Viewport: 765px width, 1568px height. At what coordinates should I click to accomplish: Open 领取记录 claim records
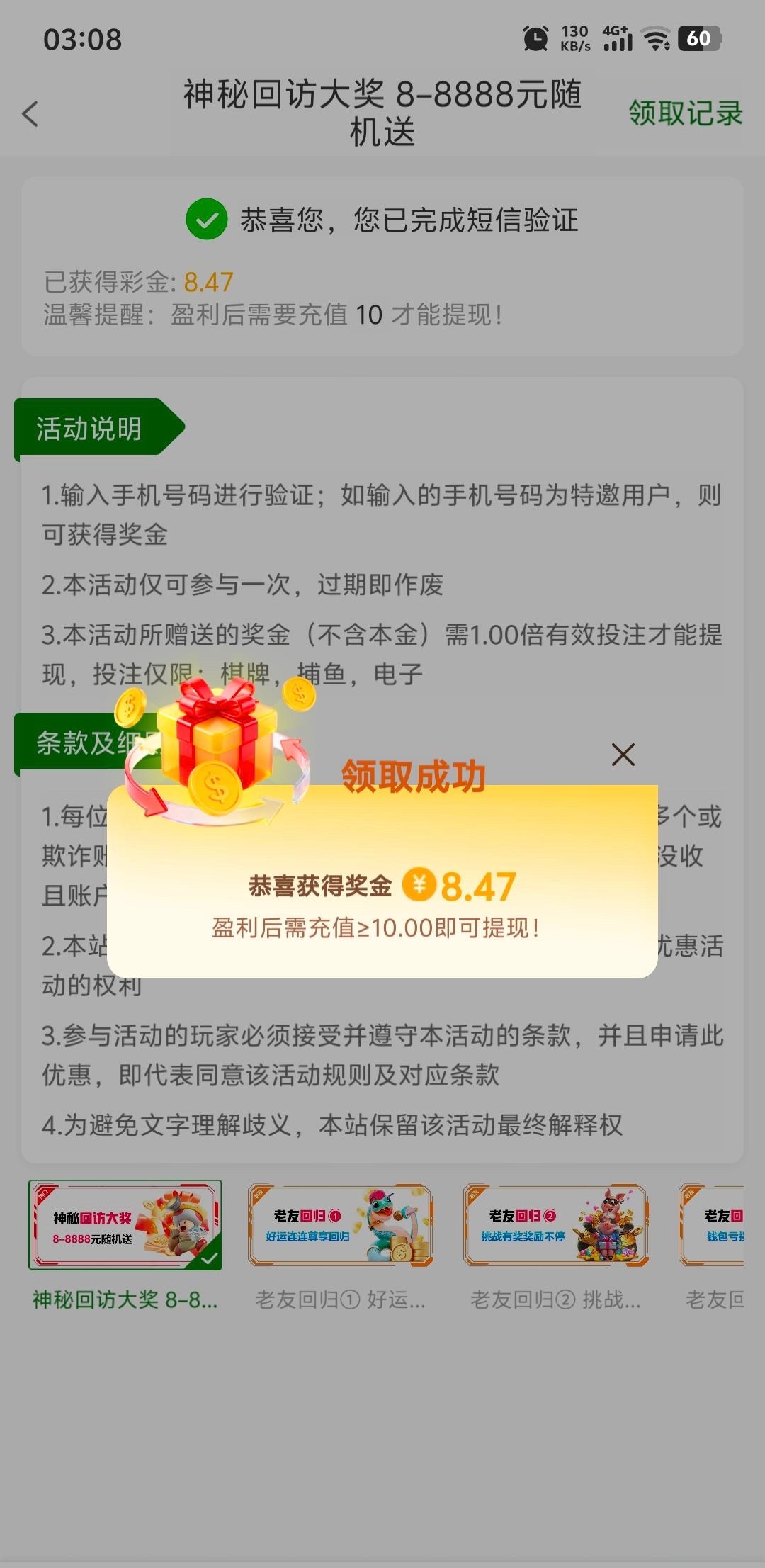click(x=685, y=113)
